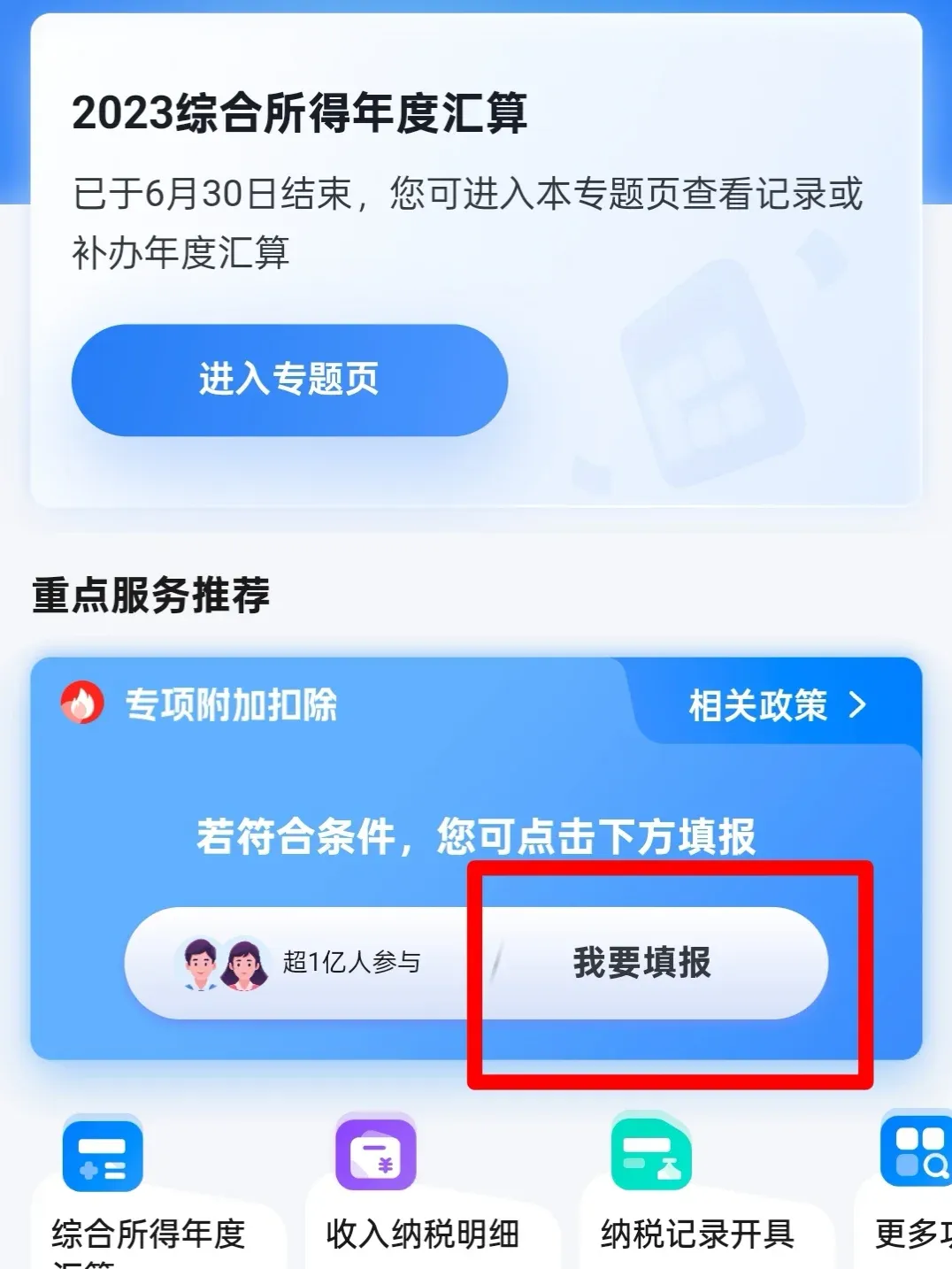Open 相关政策 link
Viewport: 952px width, 1269px height.
777,705
